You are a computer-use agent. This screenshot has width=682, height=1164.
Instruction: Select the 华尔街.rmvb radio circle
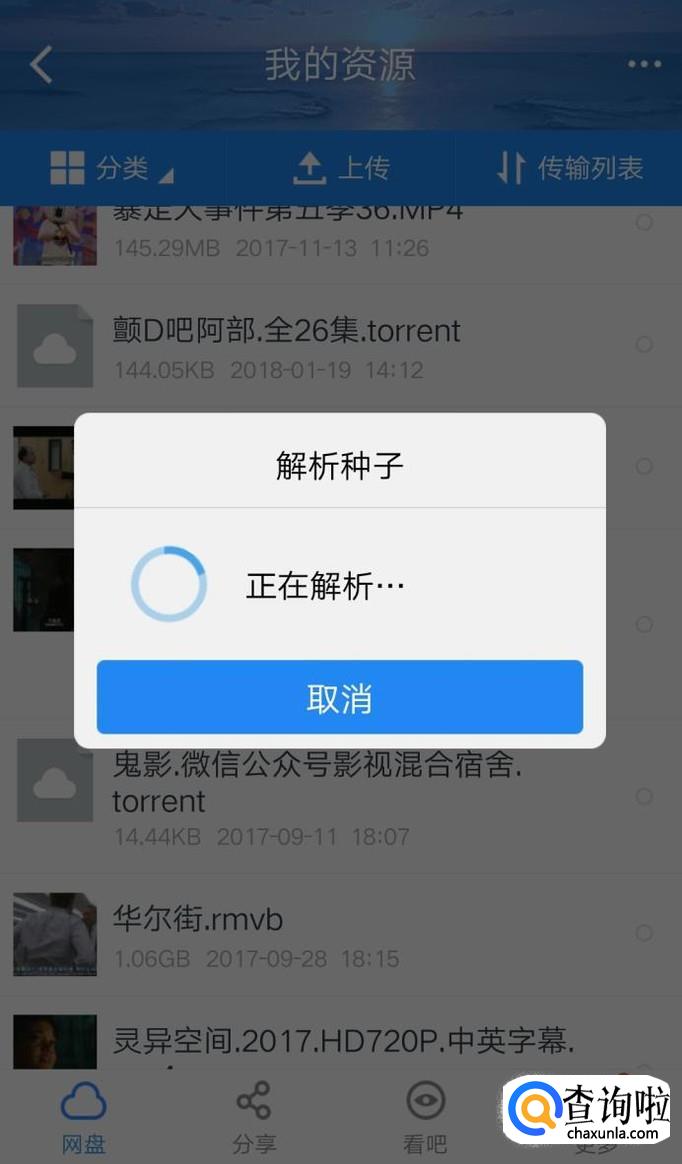(x=644, y=932)
